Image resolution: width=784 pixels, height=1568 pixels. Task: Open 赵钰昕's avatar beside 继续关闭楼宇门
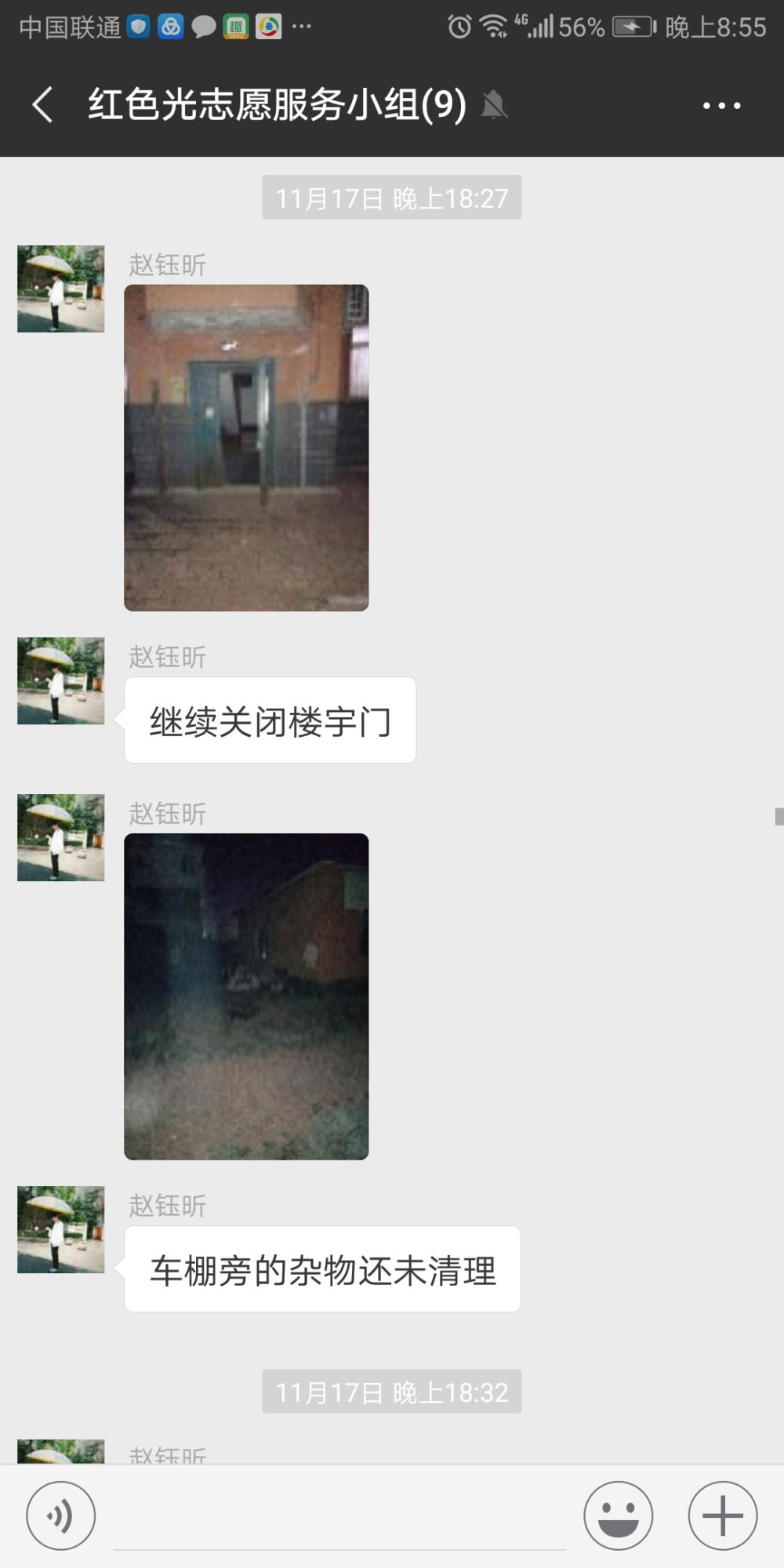pyautogui.click(x=61, y=681)
